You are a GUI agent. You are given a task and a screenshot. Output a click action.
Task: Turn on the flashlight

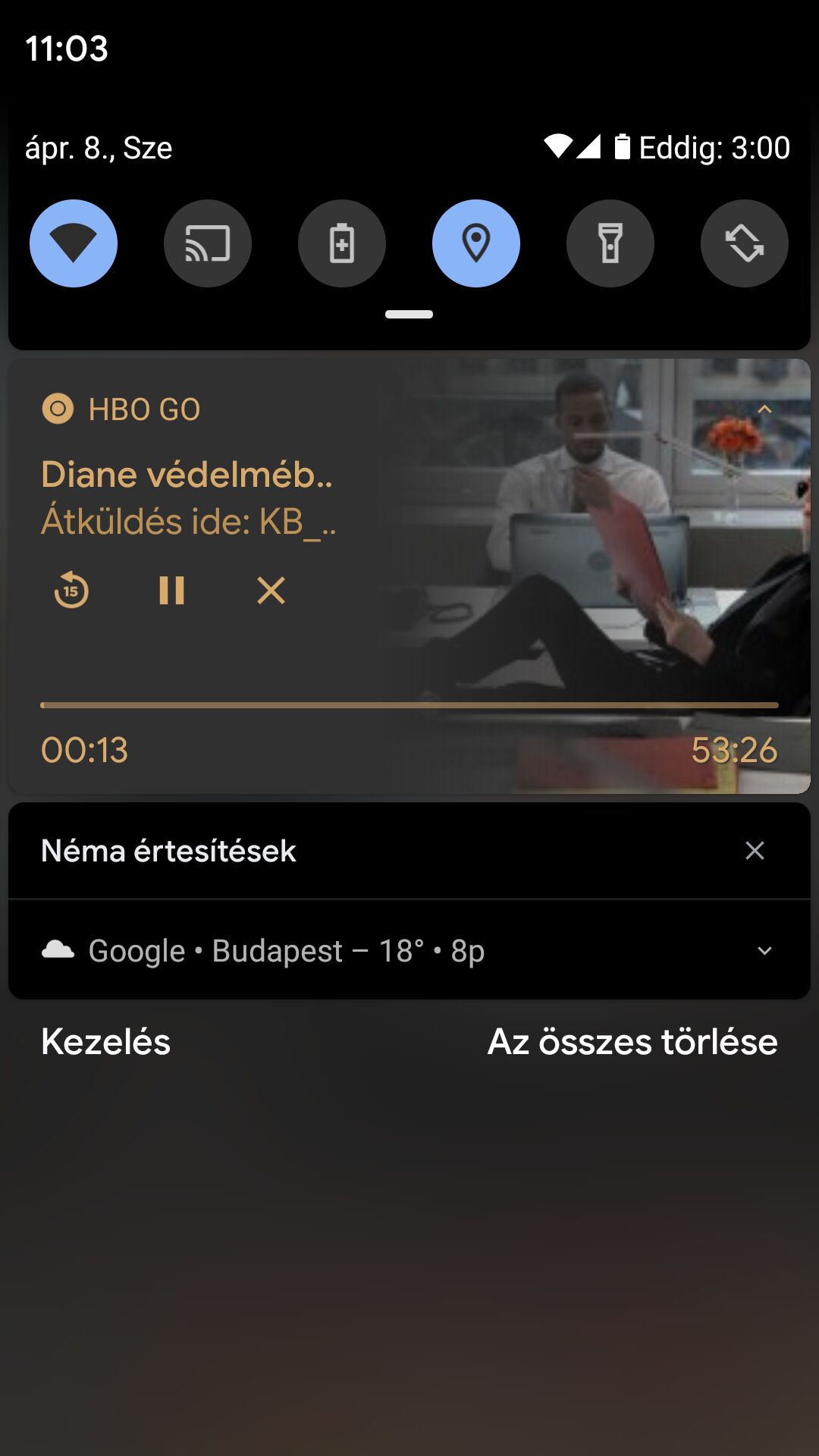tap(610, 243)
